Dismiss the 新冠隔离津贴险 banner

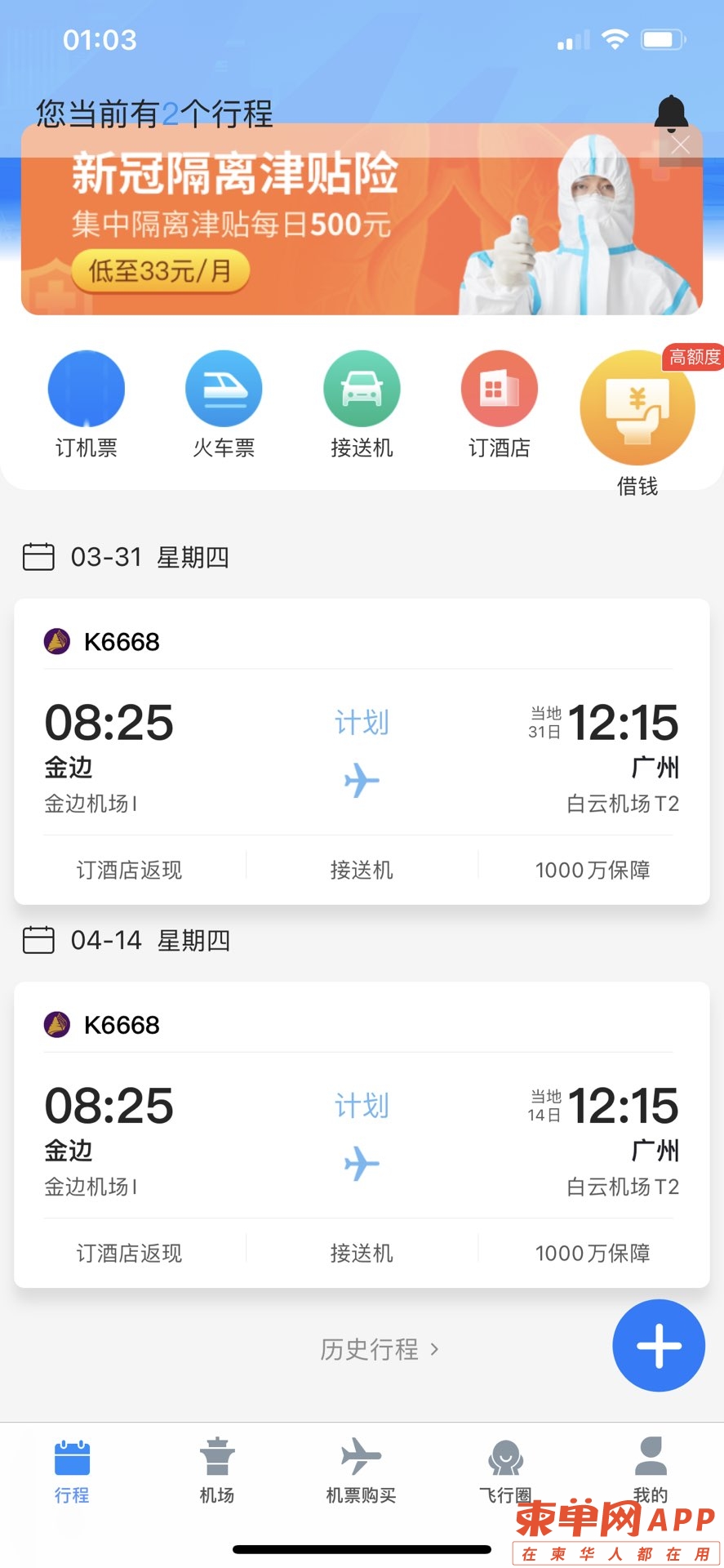click(x=681, y=146)
